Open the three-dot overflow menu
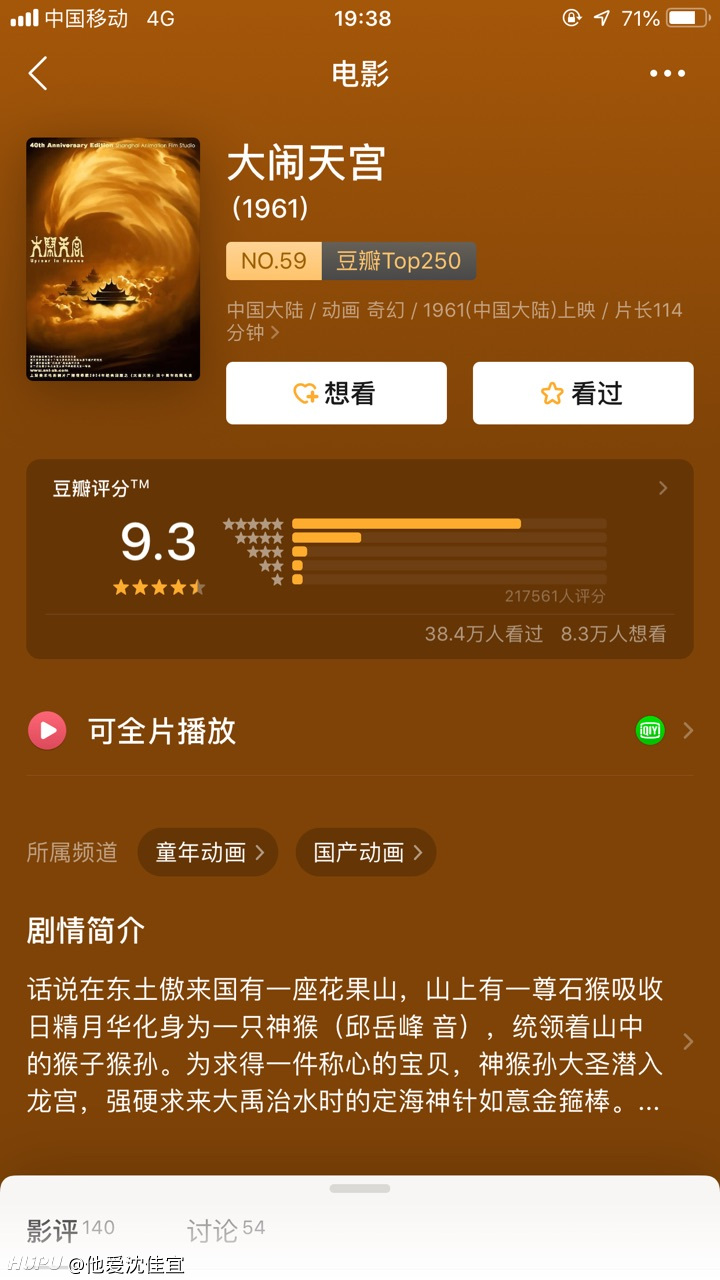The height and width of the screenshot is (1280, 720). (667, 73)
